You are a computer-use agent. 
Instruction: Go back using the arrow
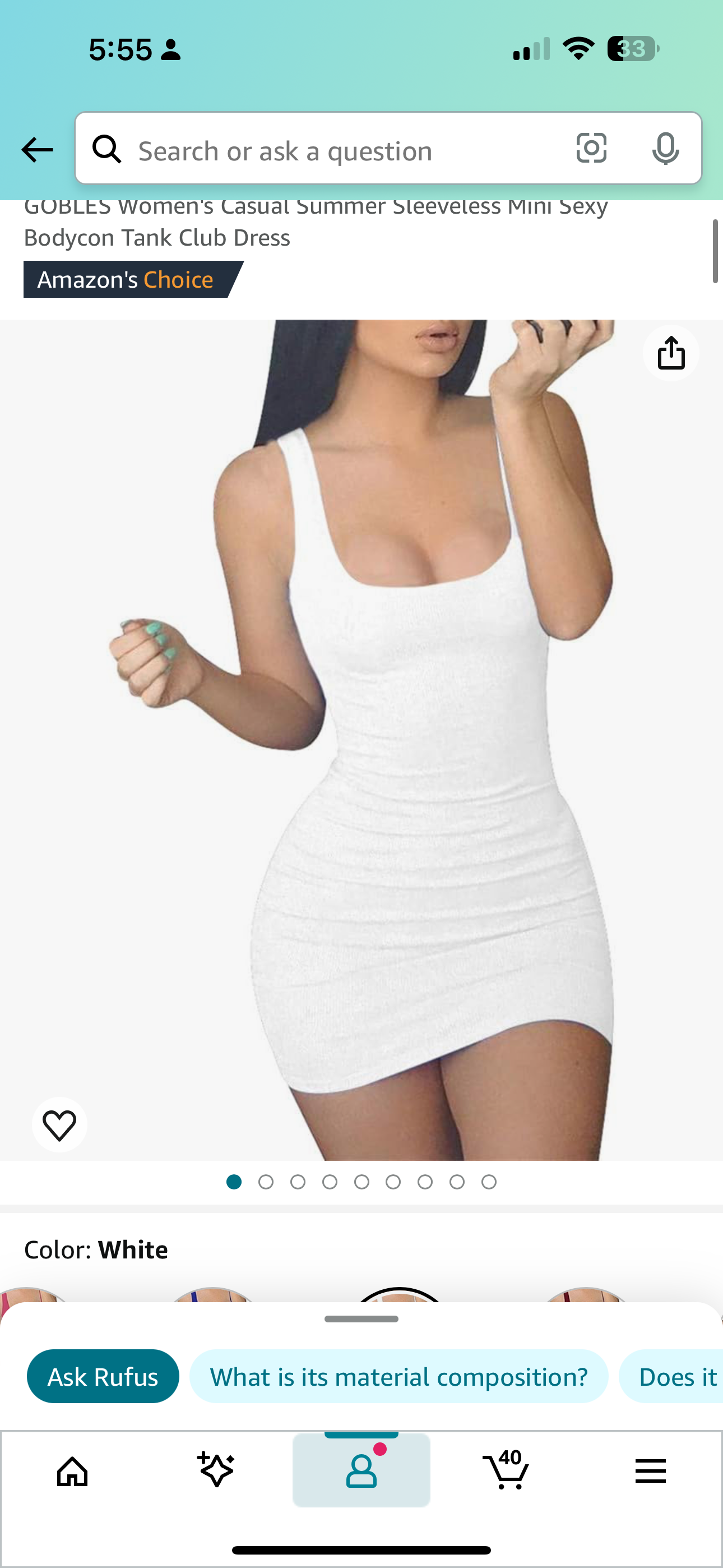36,149
